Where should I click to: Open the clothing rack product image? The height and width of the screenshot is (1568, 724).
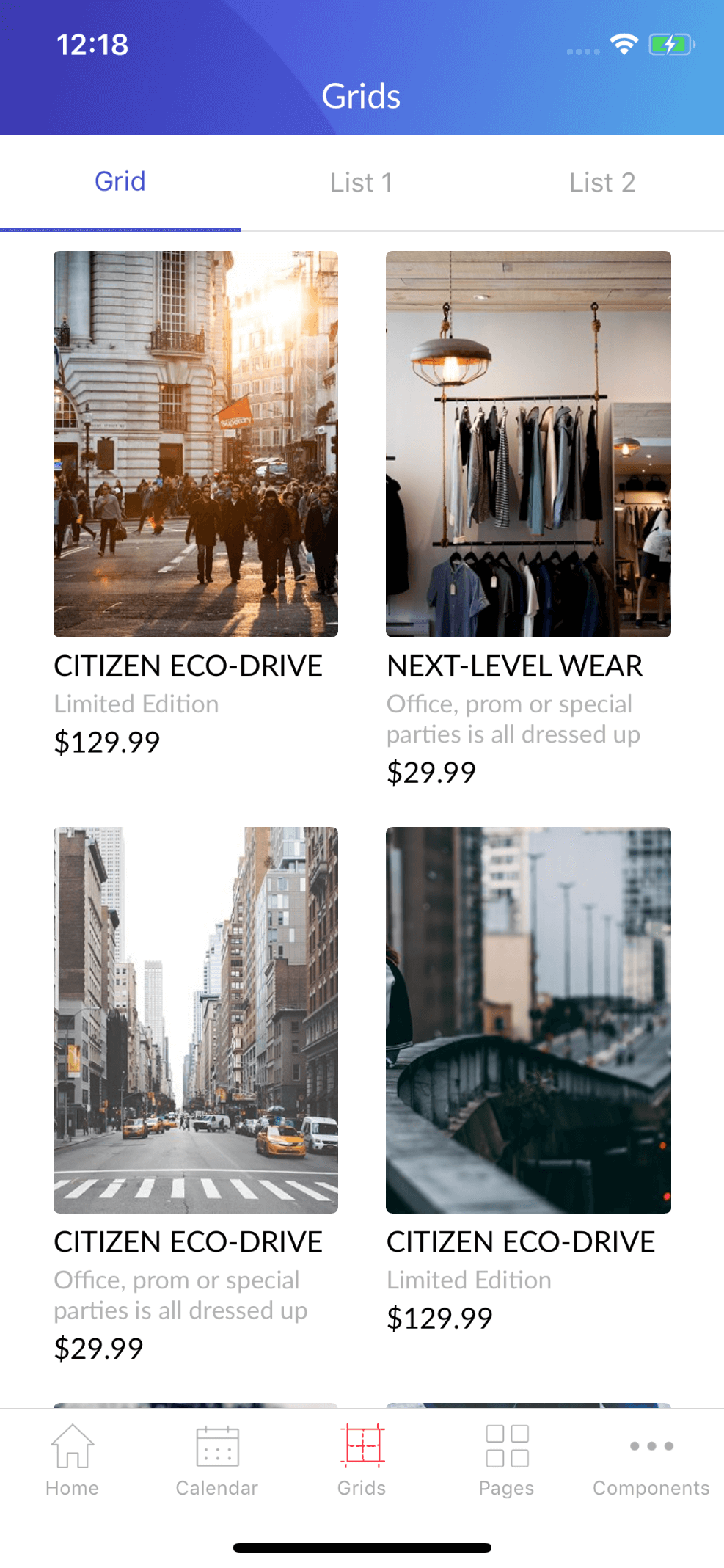click(x=527, y=443)
